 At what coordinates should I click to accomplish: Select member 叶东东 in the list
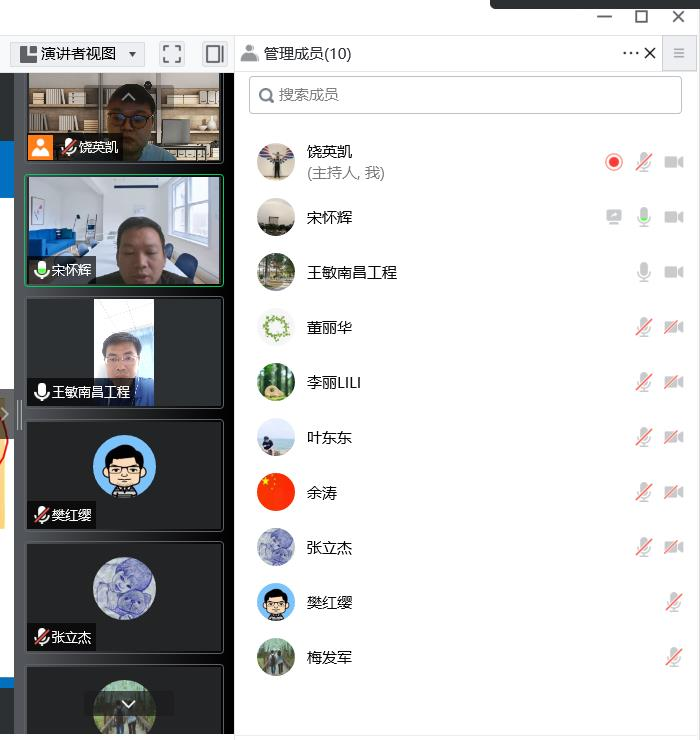330,437
